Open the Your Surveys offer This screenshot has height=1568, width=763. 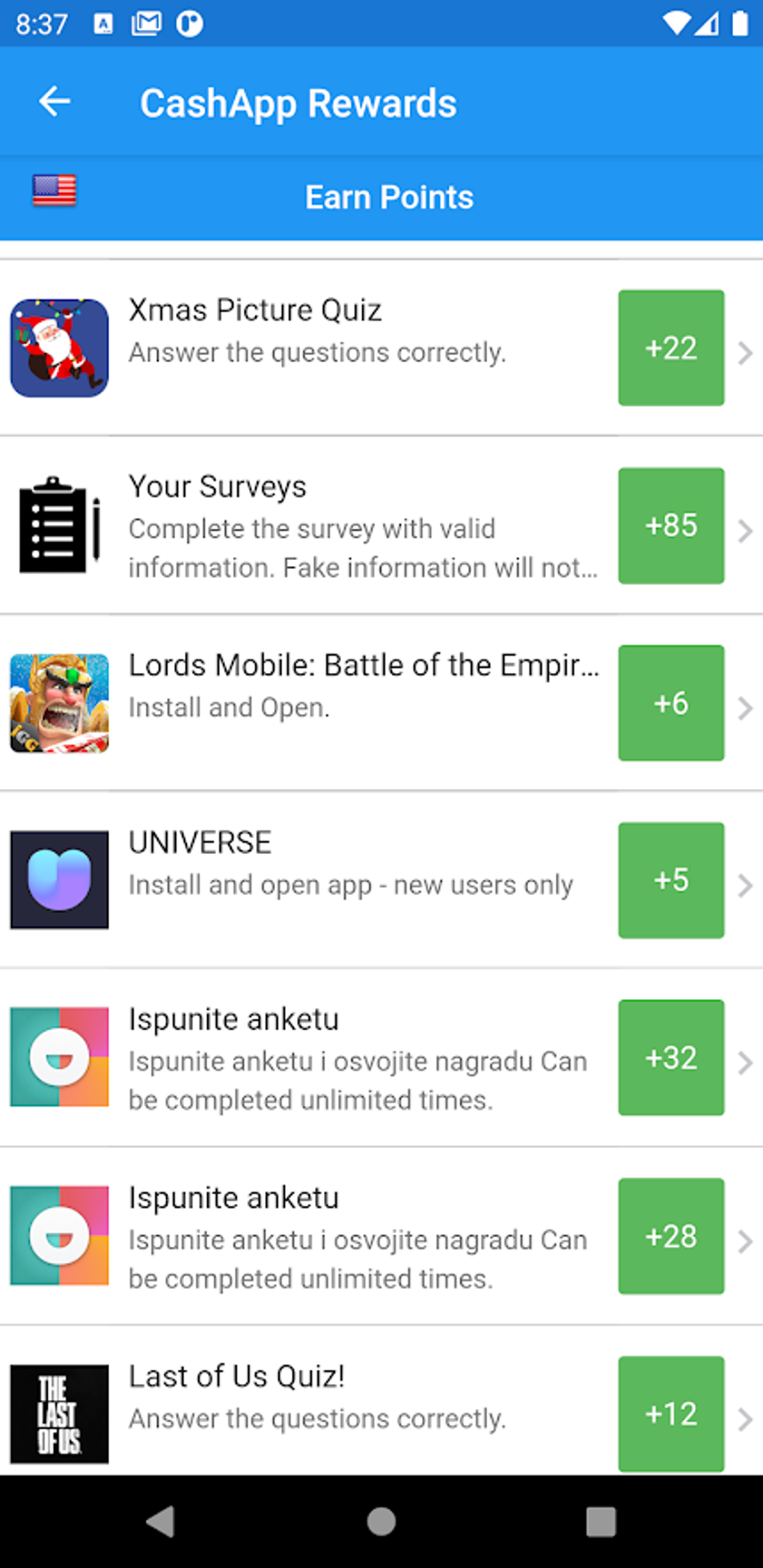pos(381,526)
